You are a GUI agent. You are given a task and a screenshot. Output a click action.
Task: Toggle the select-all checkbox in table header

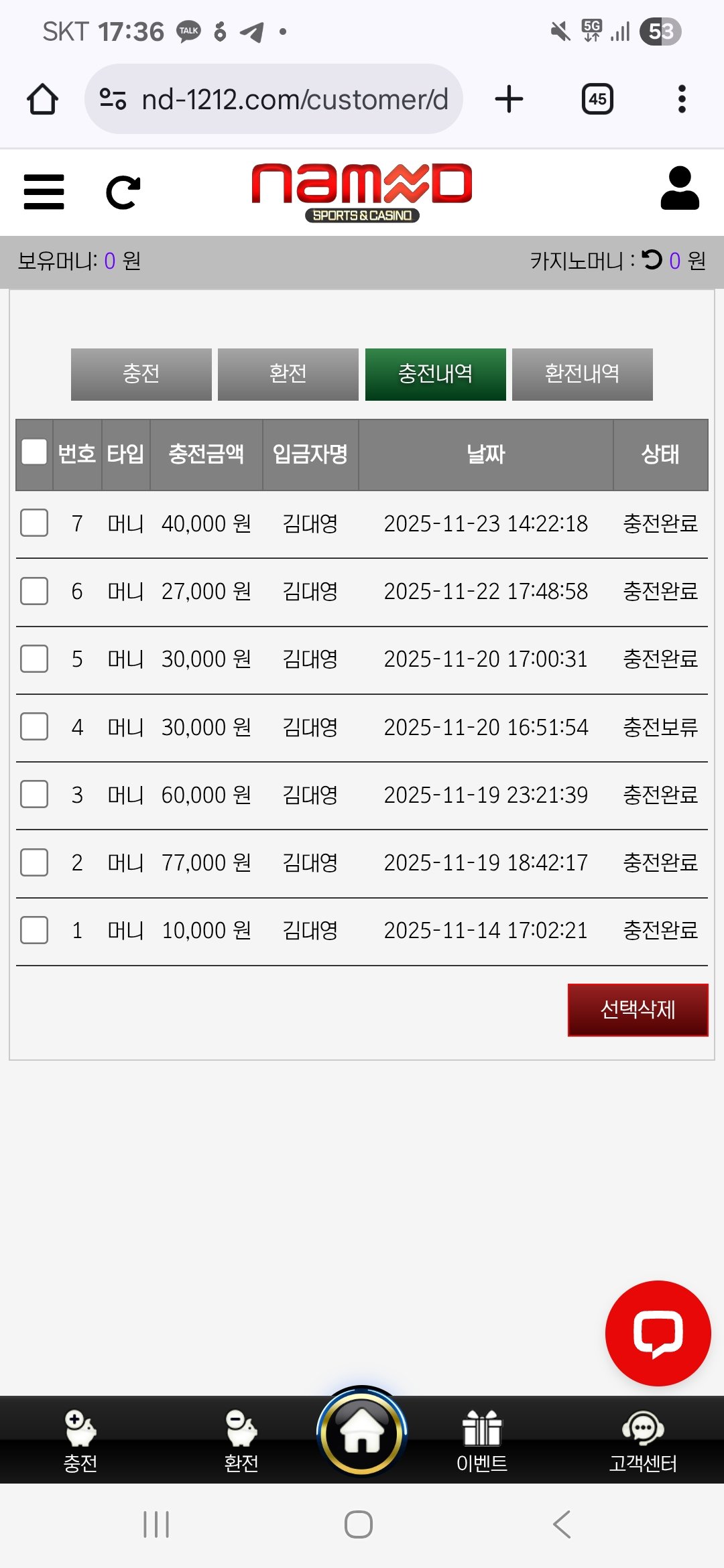pyautogui.click(x=34, y=452)
